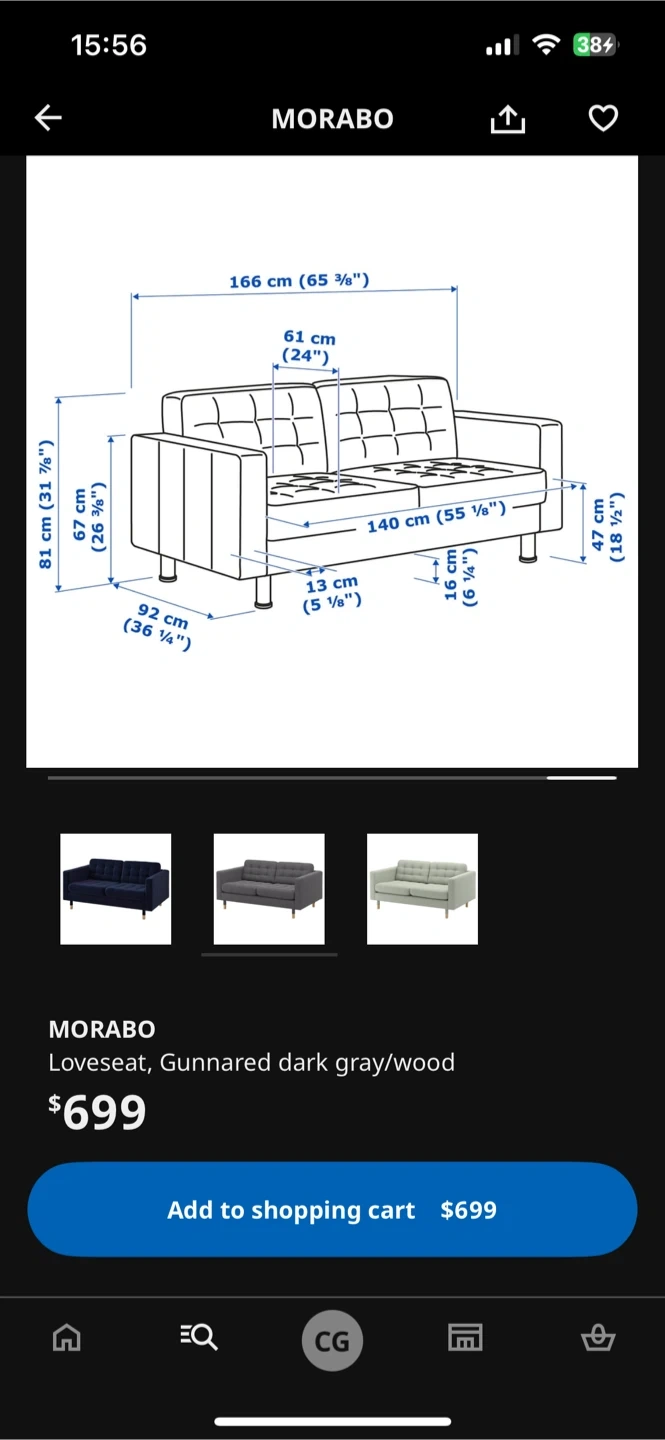The image size is (665, 1440).
Task: Select the dark gray loveseat variant
Action: 269,889
